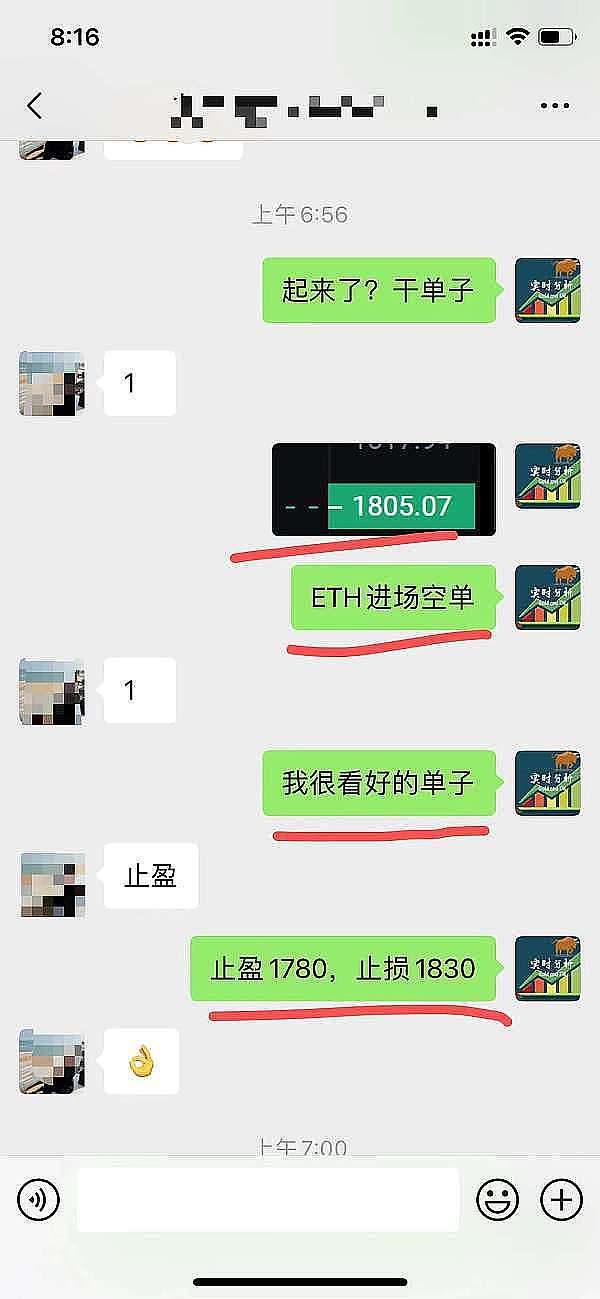
Task: Switch to voice message input
Action: tap(39, 1199)
